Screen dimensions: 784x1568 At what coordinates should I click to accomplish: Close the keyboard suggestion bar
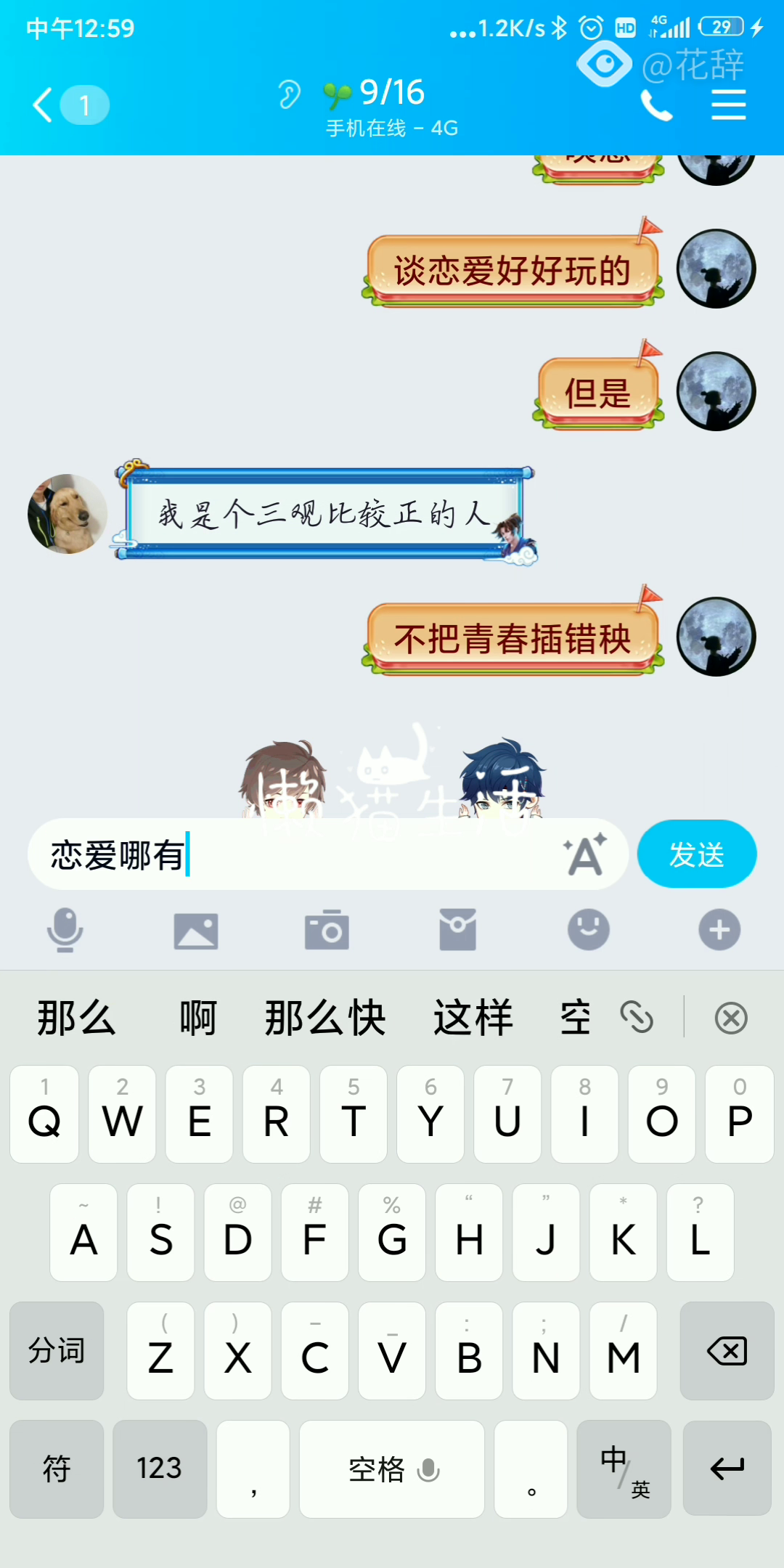point(730,1018)
